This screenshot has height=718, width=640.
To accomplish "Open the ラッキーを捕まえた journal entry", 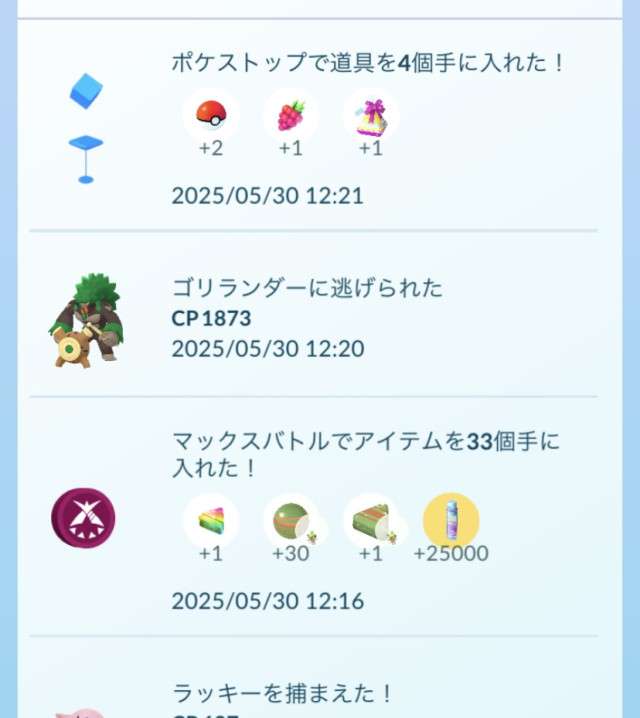I will coord(284,692).
